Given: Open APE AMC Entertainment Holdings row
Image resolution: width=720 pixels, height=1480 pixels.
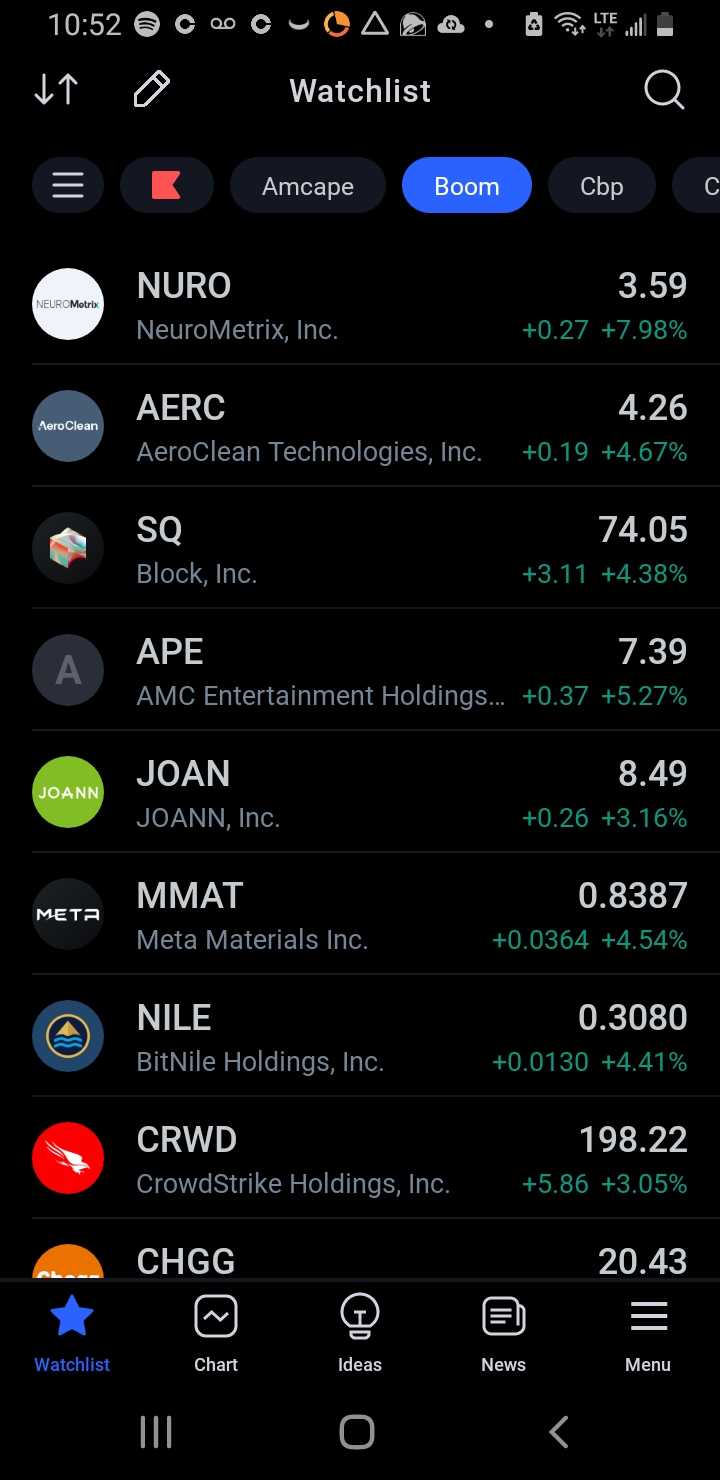Looking at the screenshot, I should 360,670.
